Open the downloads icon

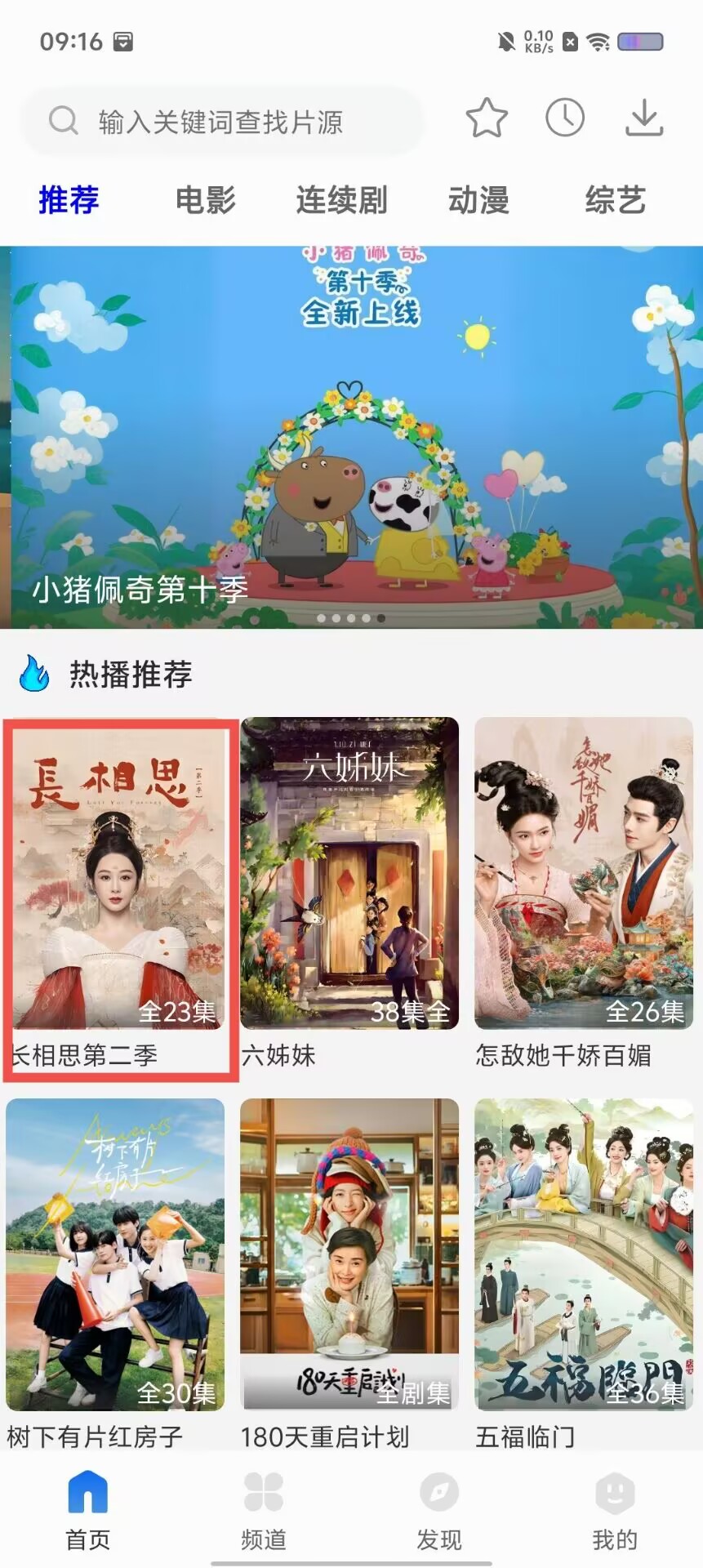[644, 118]
